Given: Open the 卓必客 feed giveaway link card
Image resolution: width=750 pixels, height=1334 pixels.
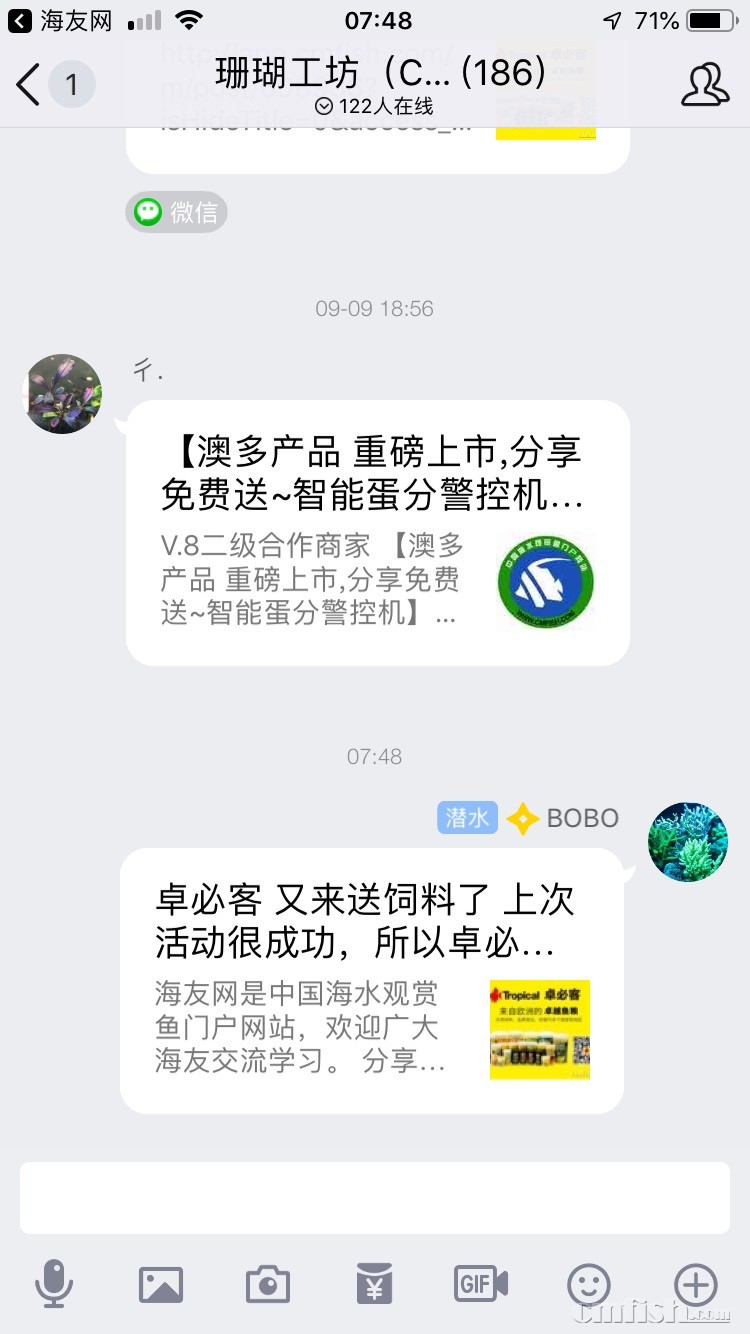Looking at the screenshot, I should 372,980.
